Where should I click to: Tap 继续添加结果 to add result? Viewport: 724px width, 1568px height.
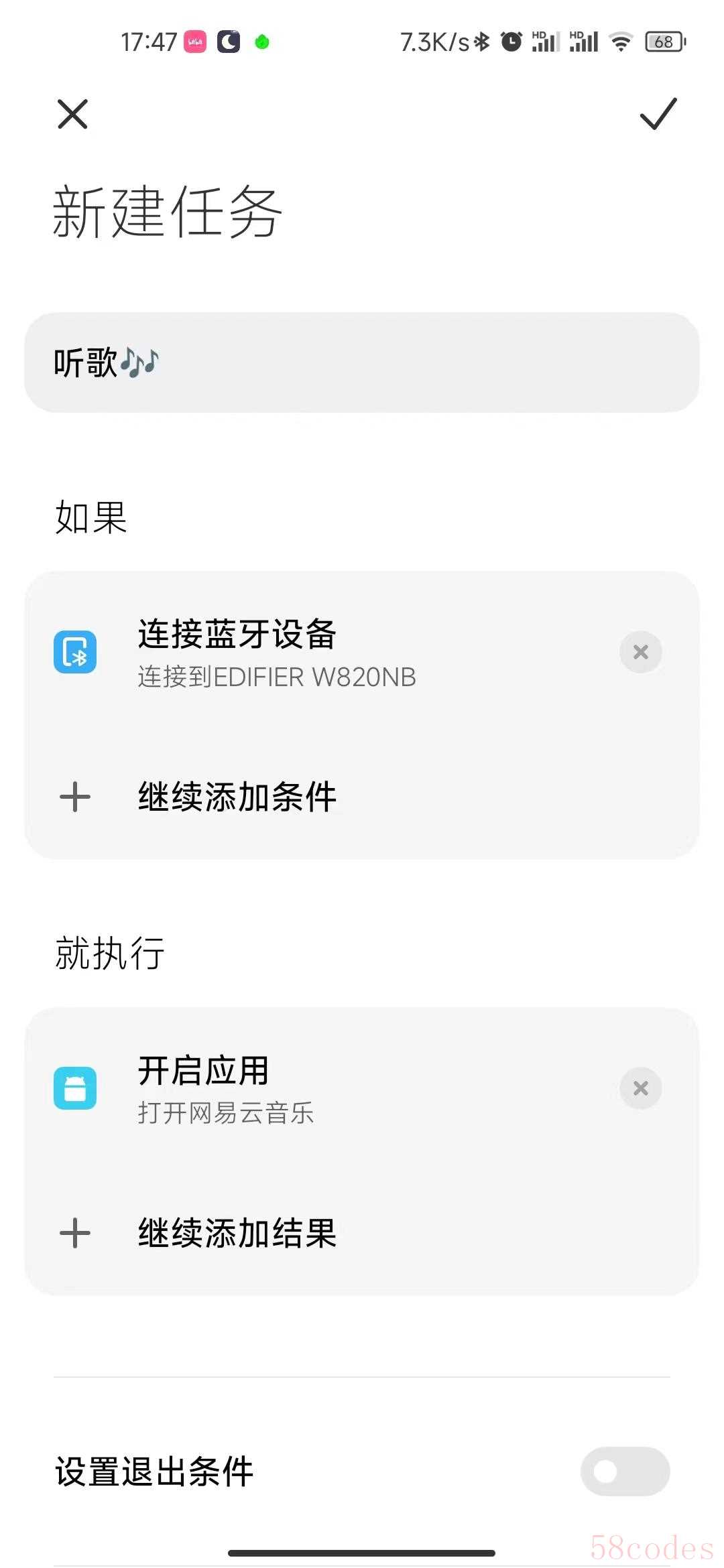(362, 1233)
